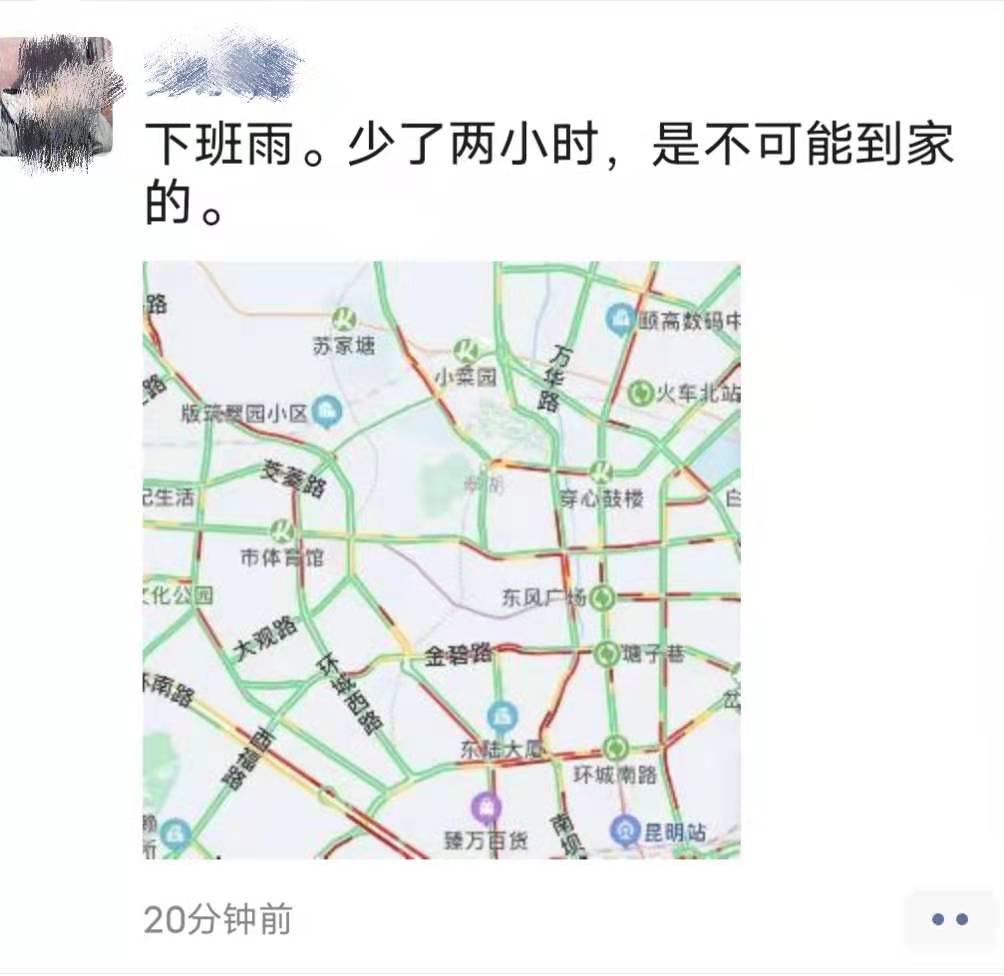Open the poster's profile picture
Image resolution: width=1004 pixels, height=976 pixels.
(57, 97)
